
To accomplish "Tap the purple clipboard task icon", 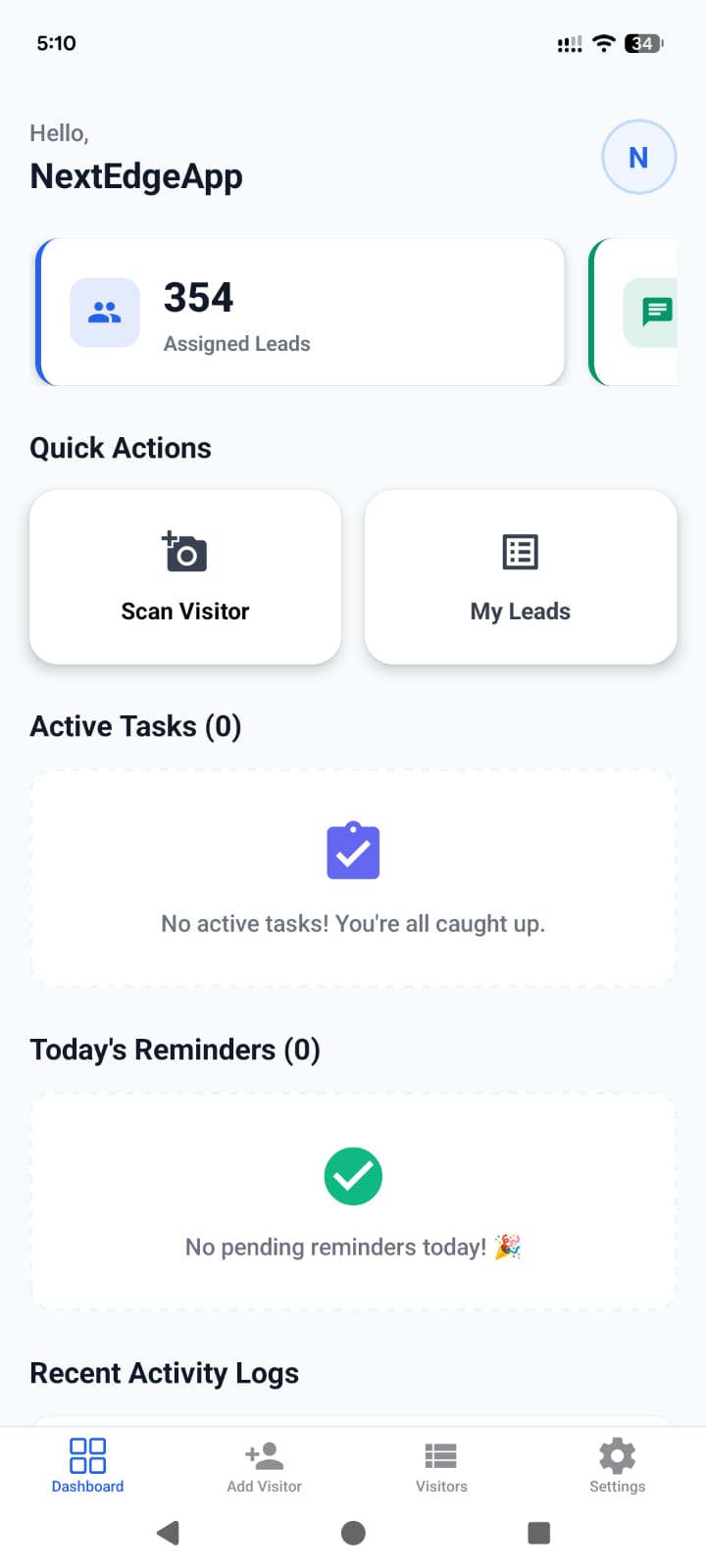I will (x=353, y=851).
